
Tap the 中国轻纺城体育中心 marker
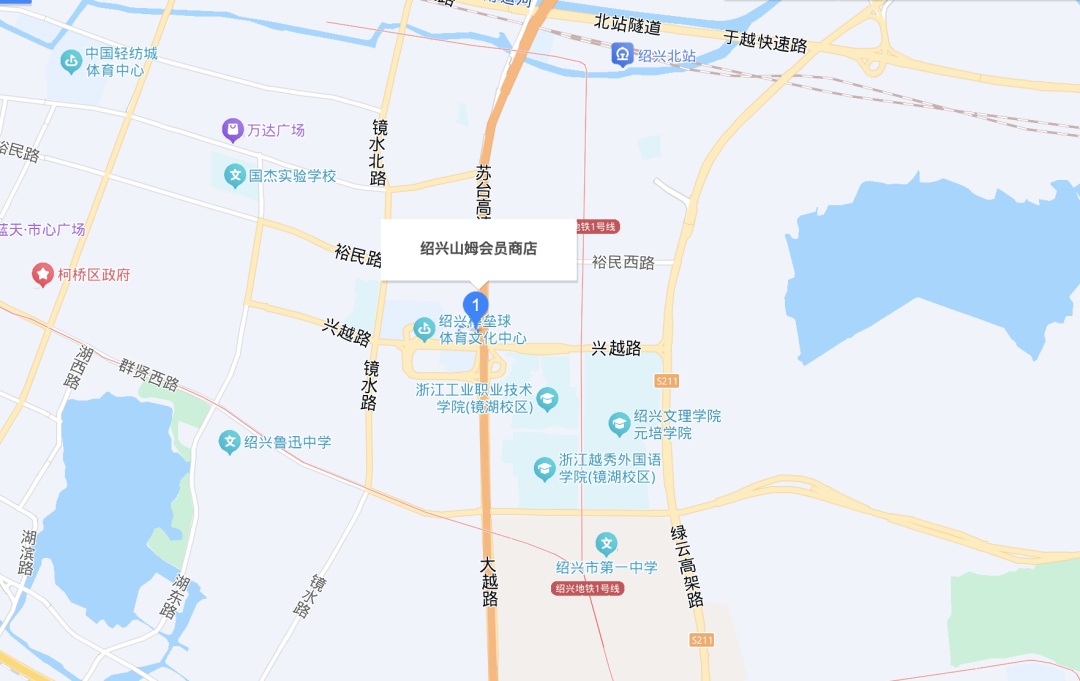click(x=71, y=62)
